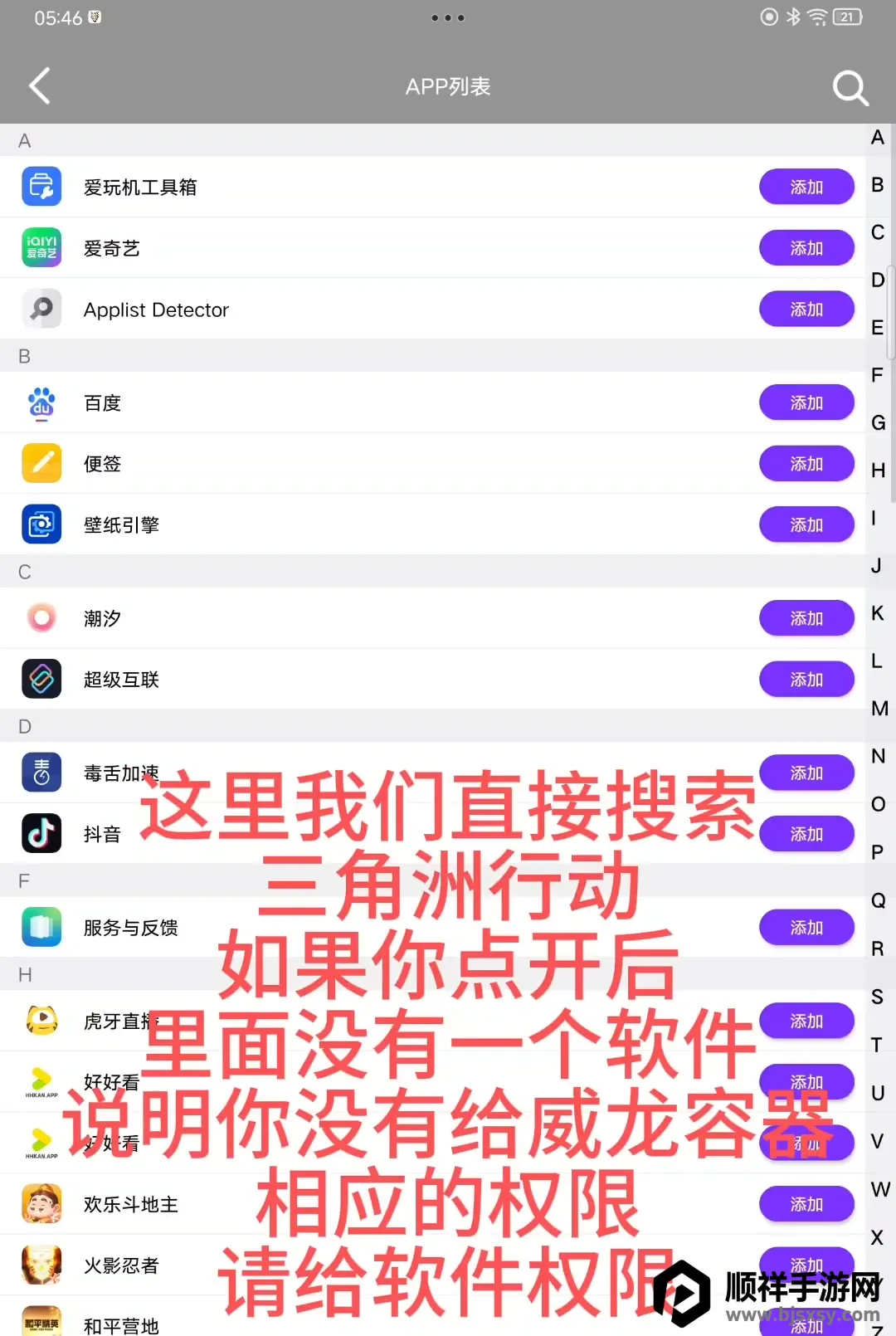
Task: Add 爱玩机工具箱 with its 添加 button
Action: (x=806, y=187)
